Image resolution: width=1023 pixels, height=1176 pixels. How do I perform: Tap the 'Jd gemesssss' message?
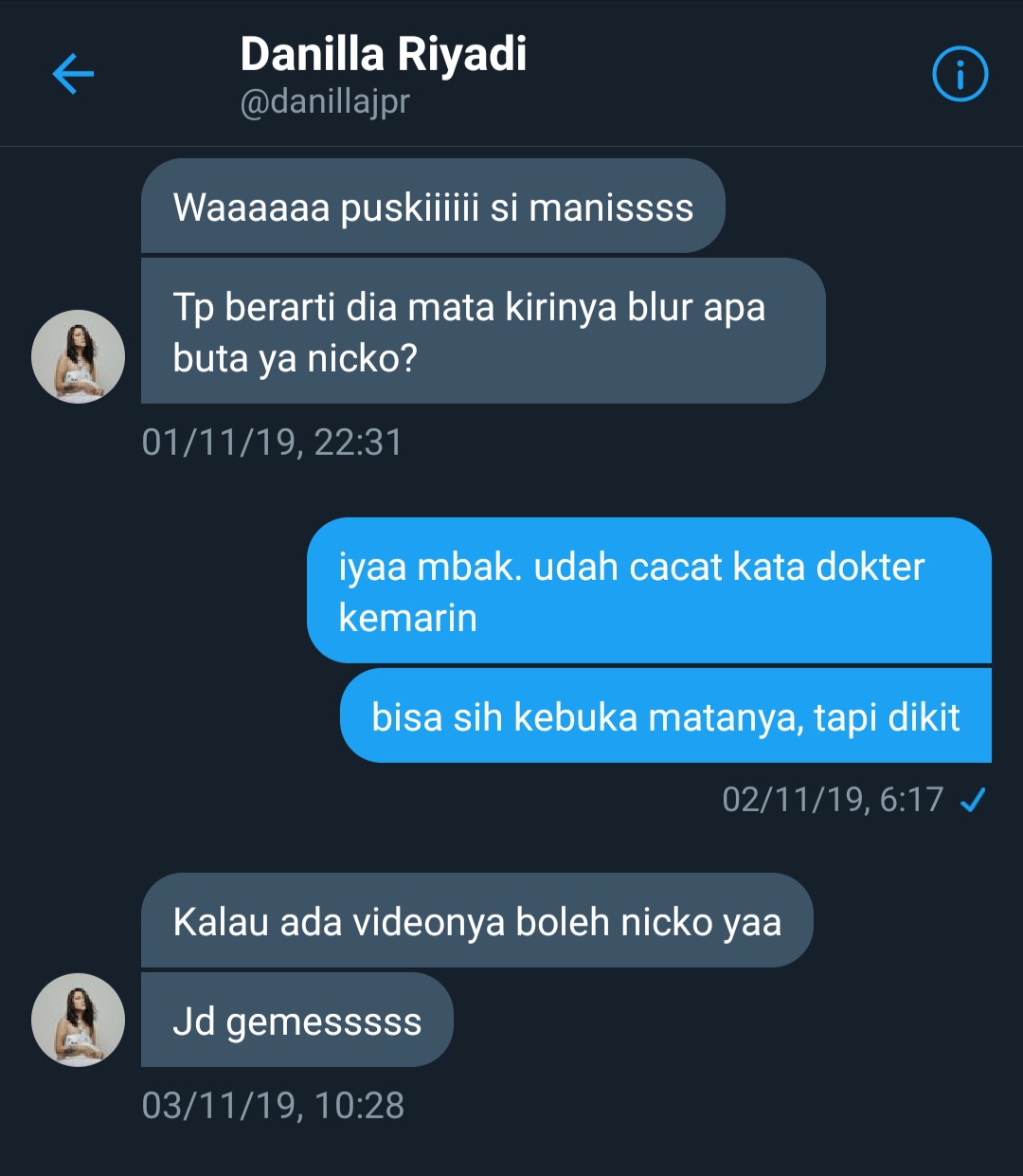click(296, 1021)
